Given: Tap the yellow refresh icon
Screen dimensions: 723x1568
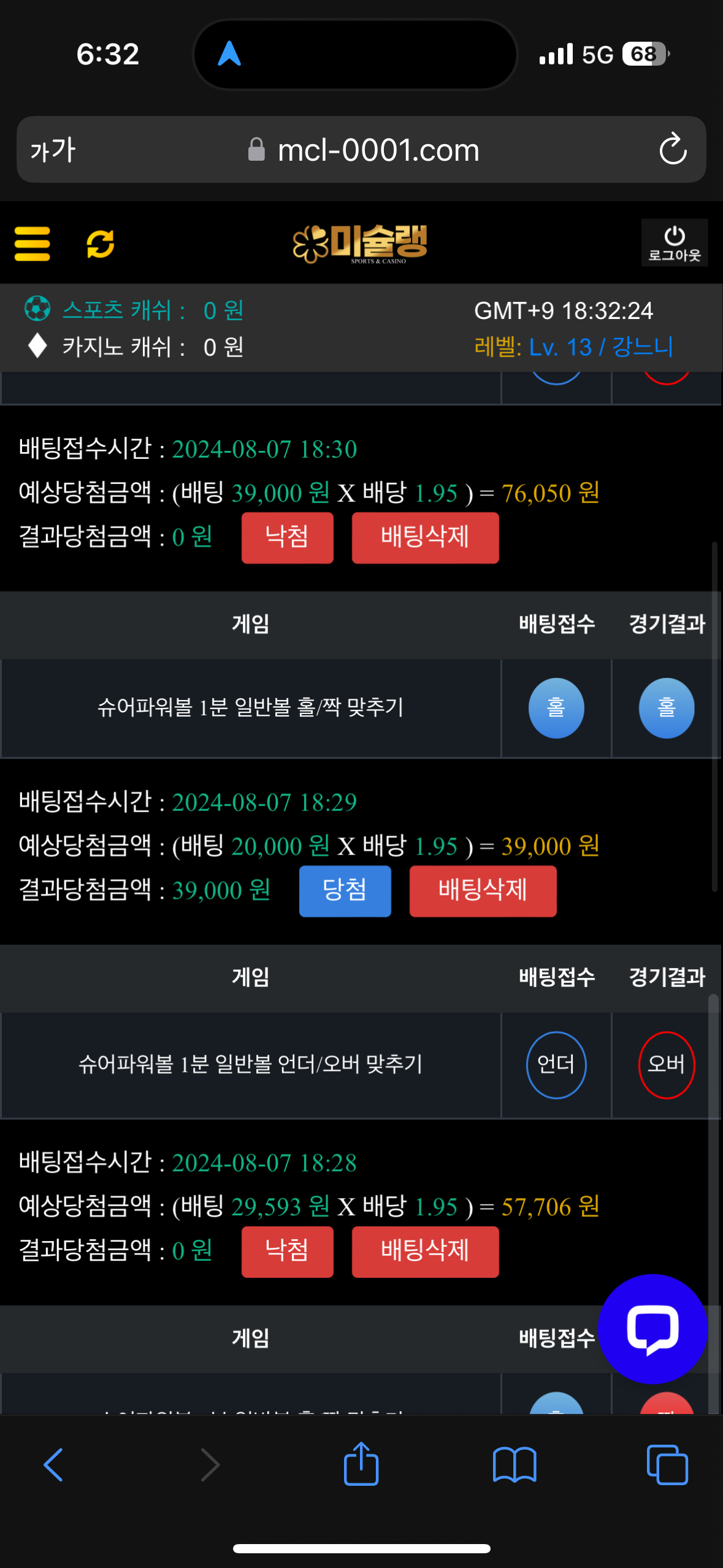Looking at the screenshot, I should click(x=101, y=244).
